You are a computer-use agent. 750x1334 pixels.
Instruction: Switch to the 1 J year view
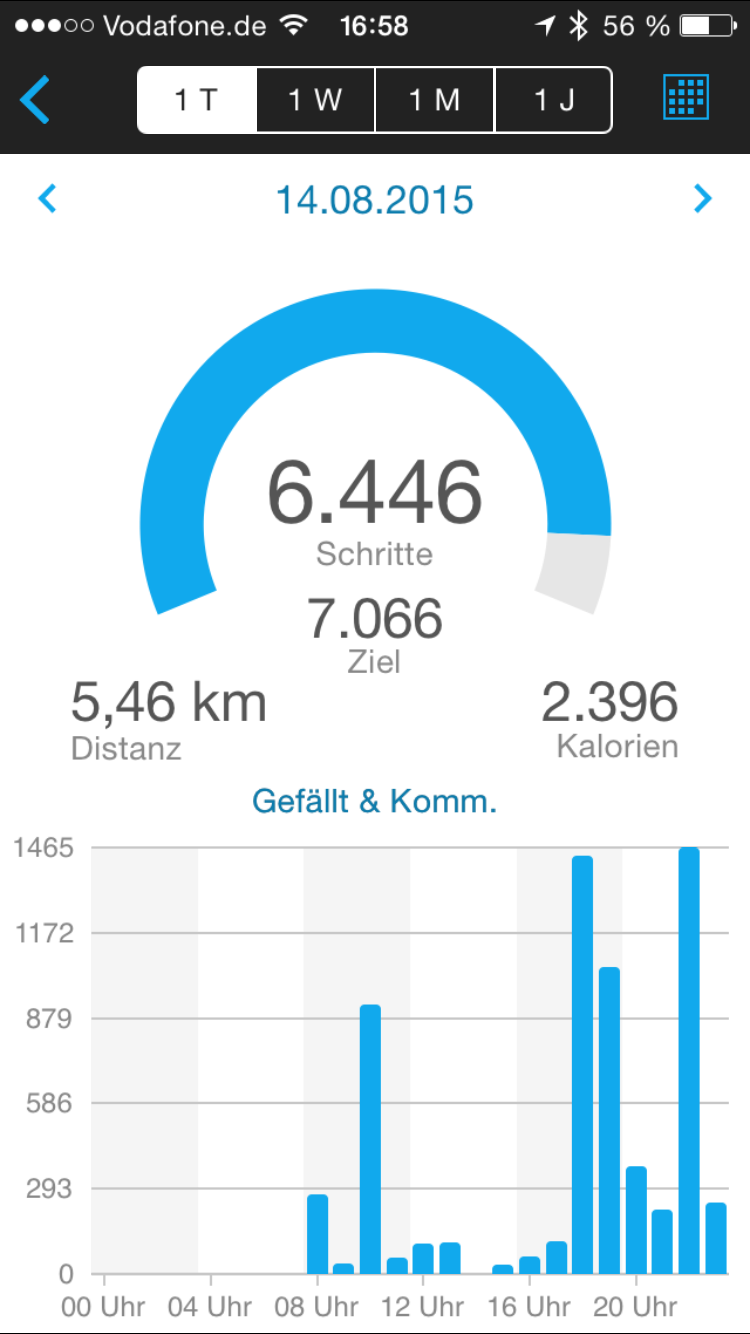click(553, 100)
